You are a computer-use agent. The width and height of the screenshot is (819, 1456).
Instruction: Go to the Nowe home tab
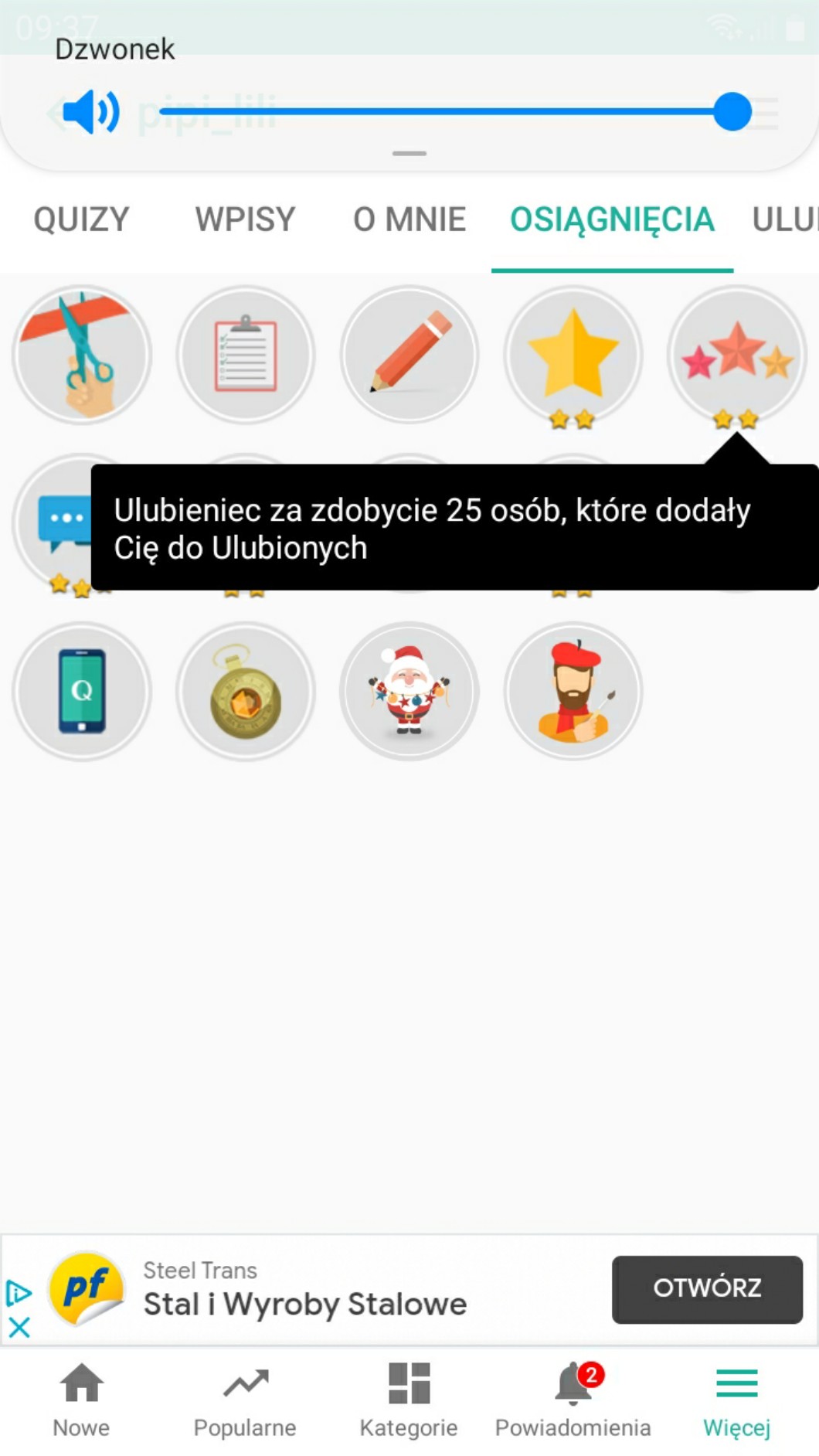point(81,1399)
